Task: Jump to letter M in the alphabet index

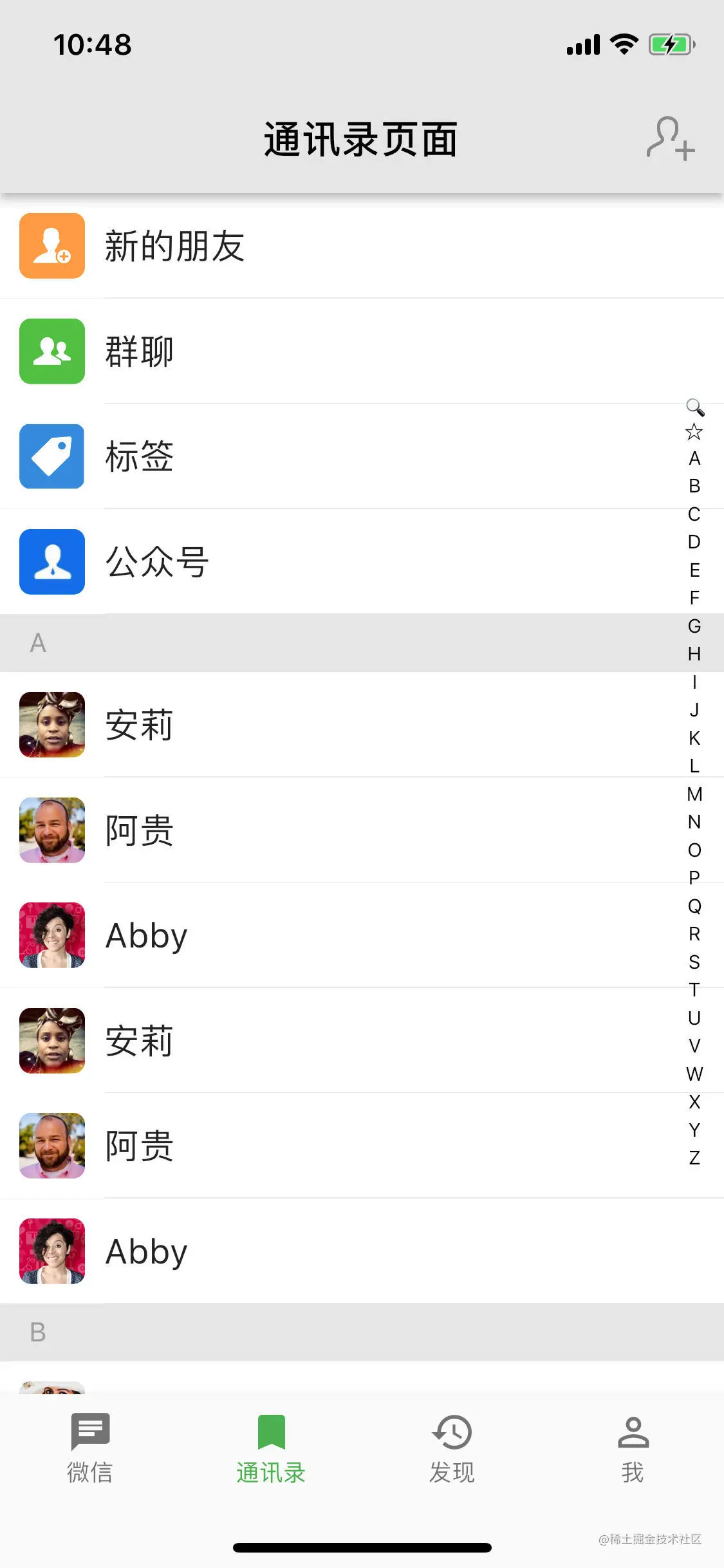Action: point(694,794)
